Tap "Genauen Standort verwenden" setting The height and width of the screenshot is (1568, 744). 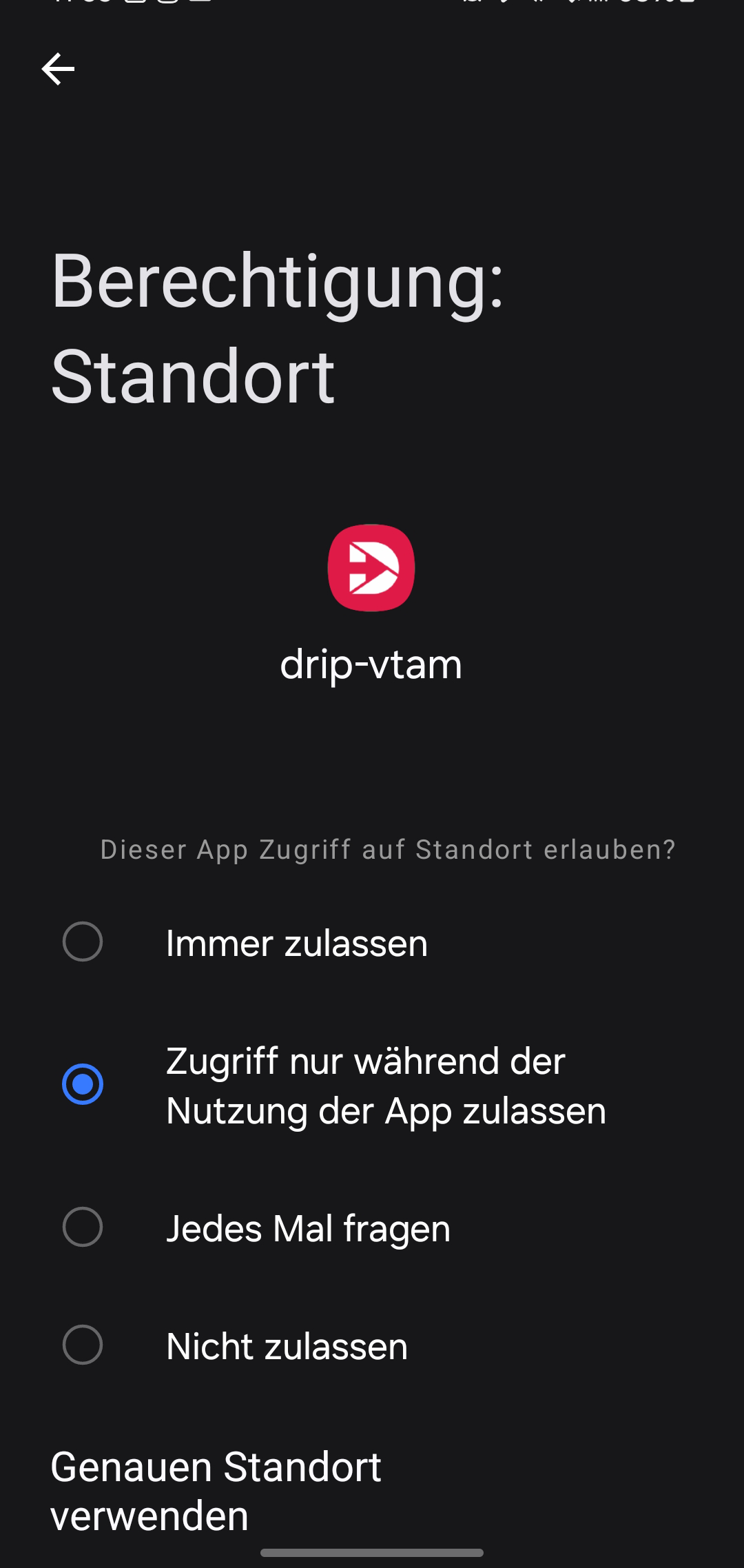point(216,1489)
